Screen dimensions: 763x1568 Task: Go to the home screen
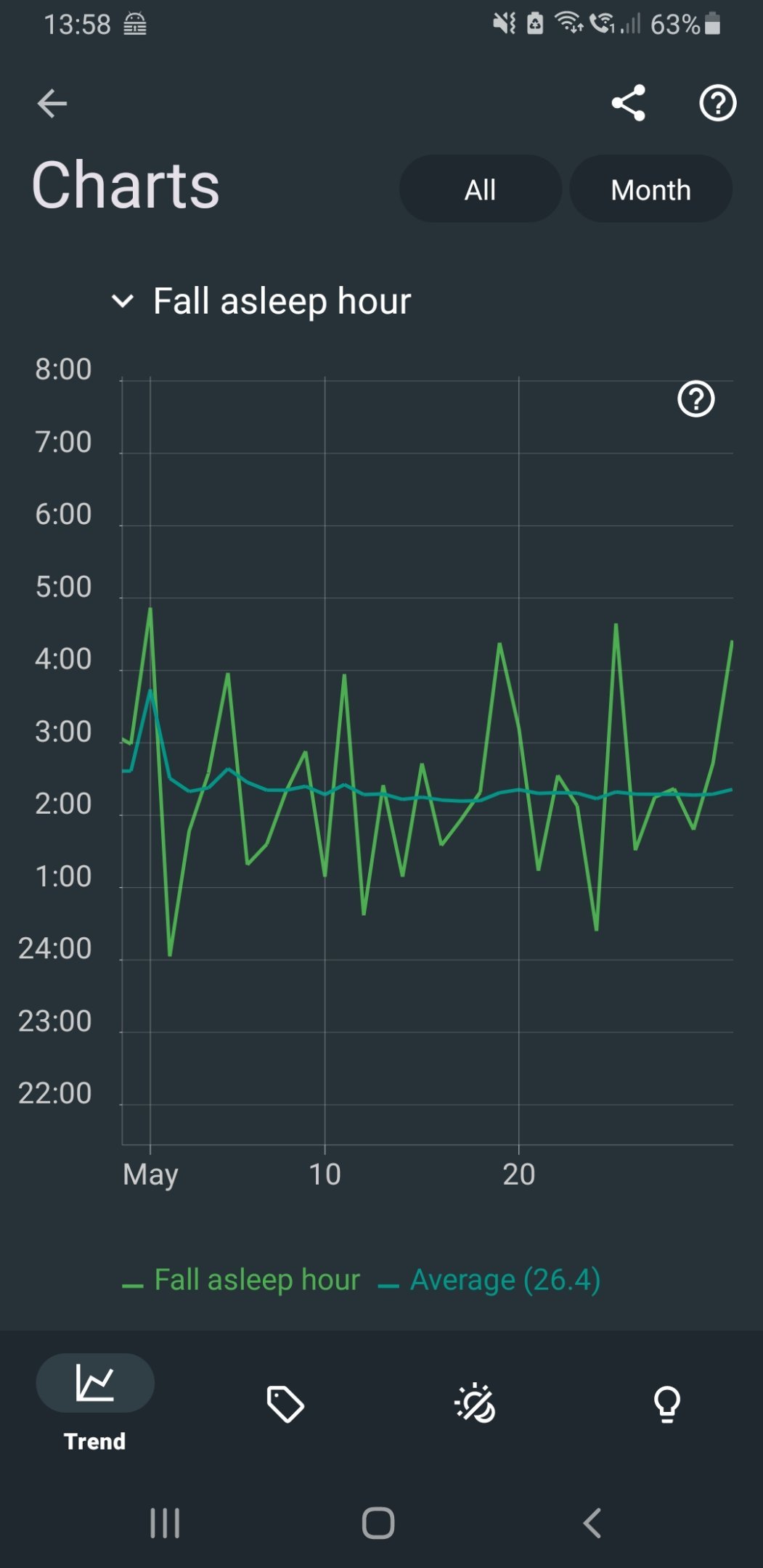pyautogui.click(x=378, y=1522)
